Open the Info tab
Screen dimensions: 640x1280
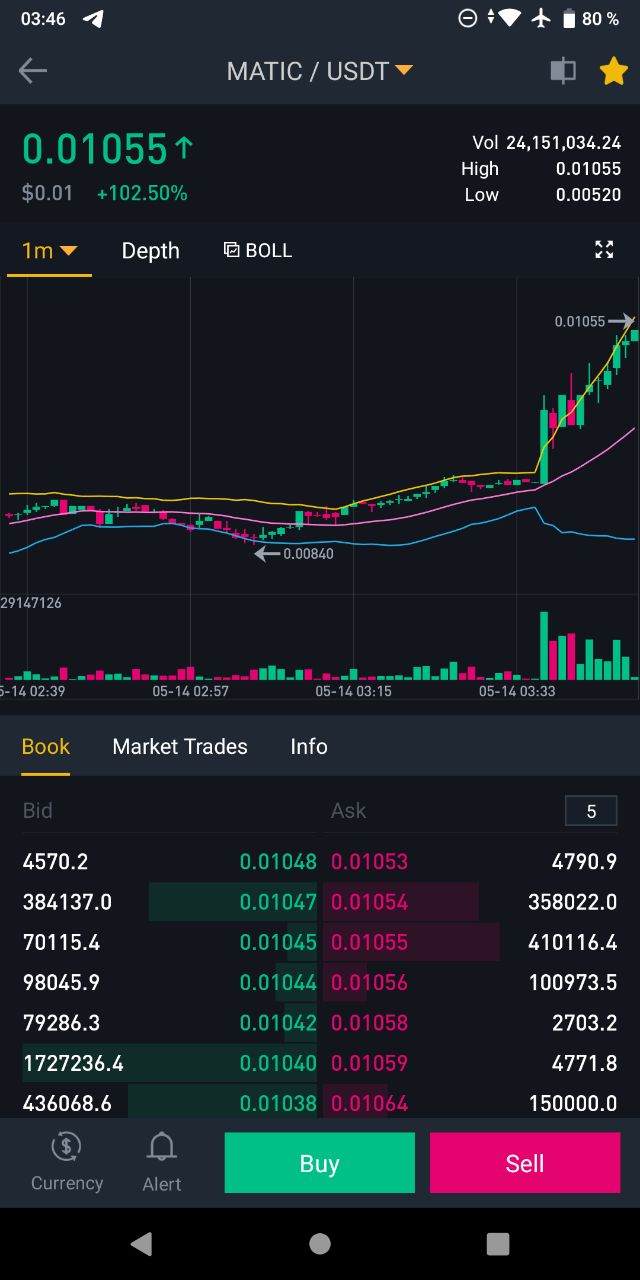tap(309, 746)
